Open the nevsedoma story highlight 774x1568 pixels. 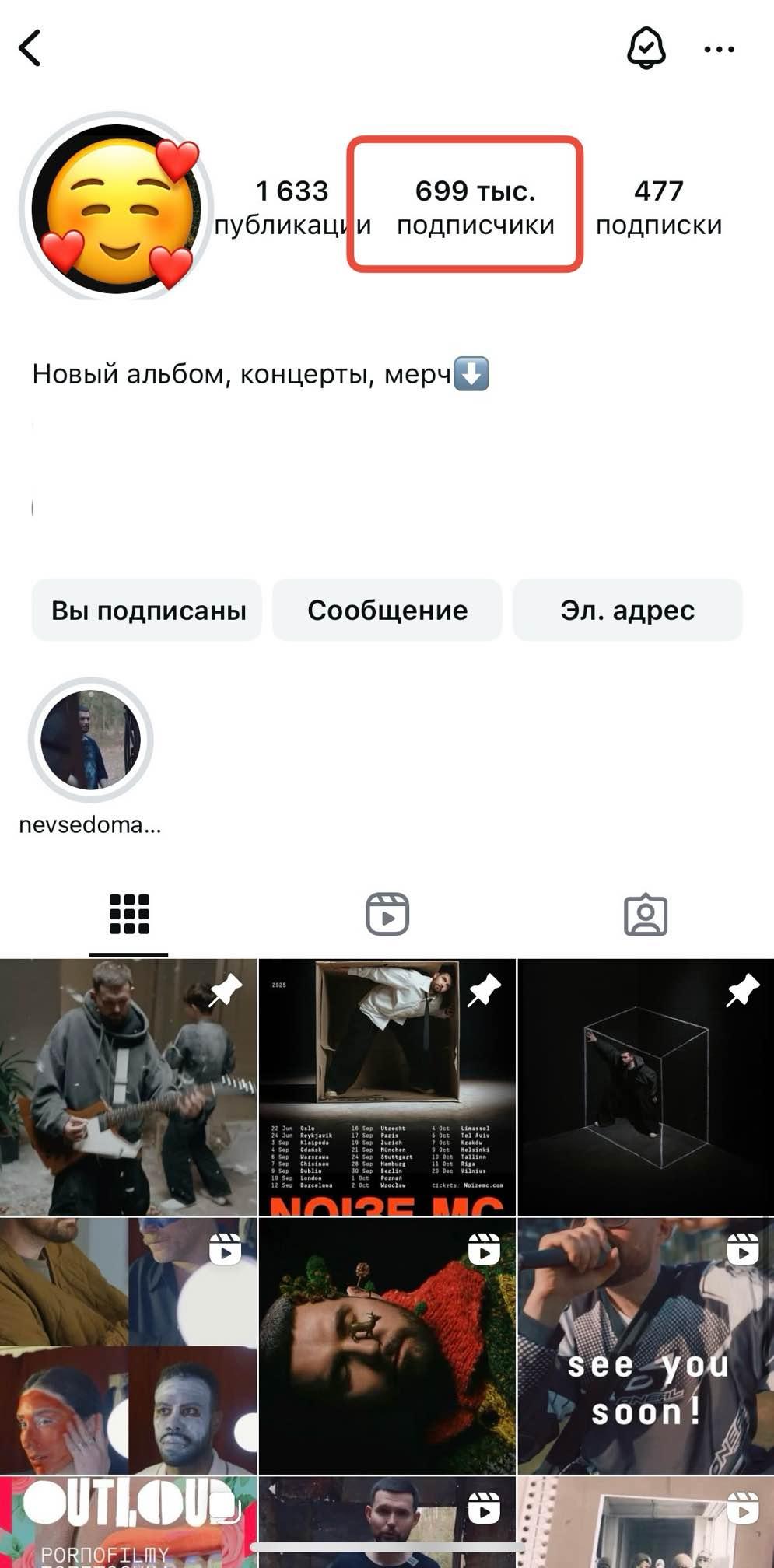click(x=90, y=740)
